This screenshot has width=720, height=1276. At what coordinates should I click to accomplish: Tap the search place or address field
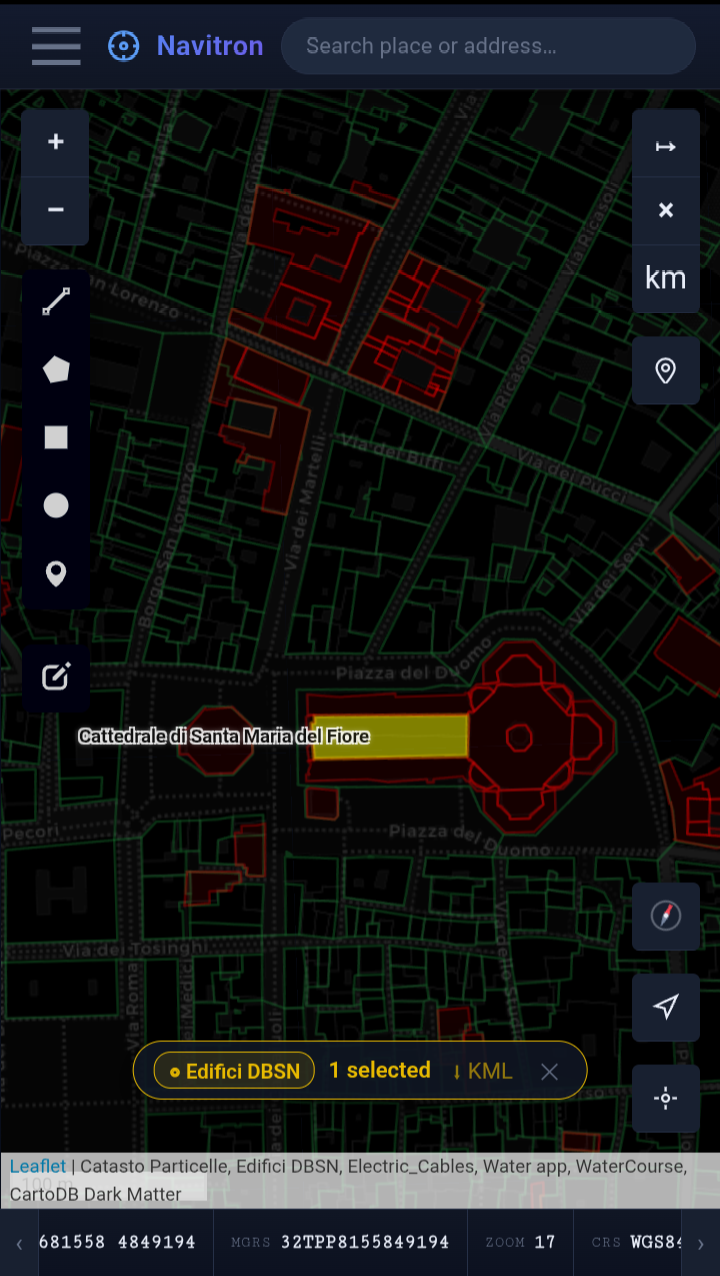pos(488,46)
